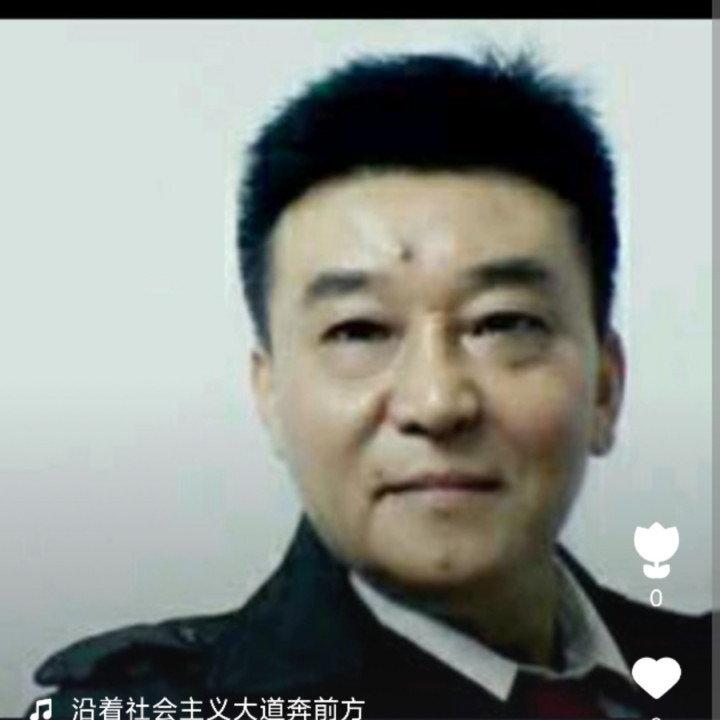720x720 pixels.
Task: Send a flower gift to this video
Action: pyautogui.click(x=656, y=550)
